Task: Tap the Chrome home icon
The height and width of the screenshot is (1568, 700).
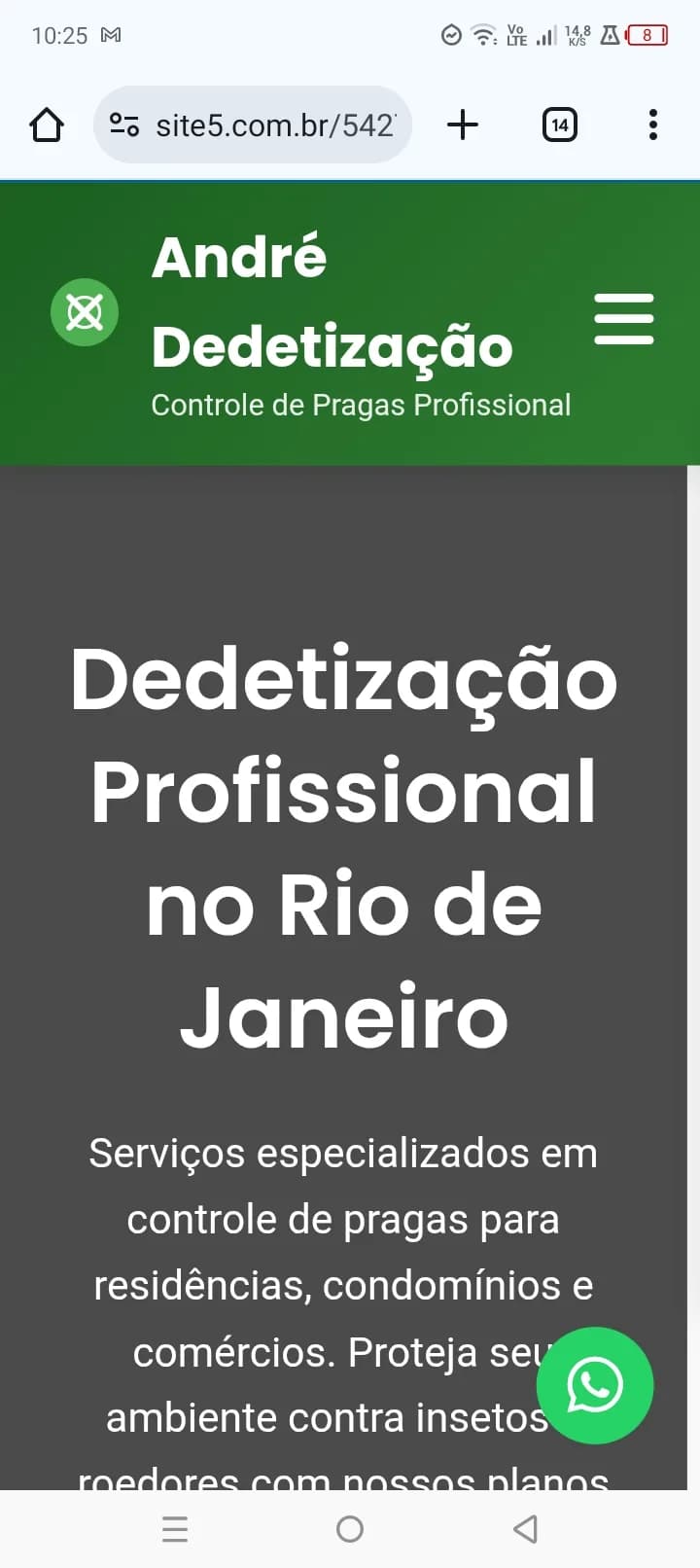Action: (x=46, y=125)
